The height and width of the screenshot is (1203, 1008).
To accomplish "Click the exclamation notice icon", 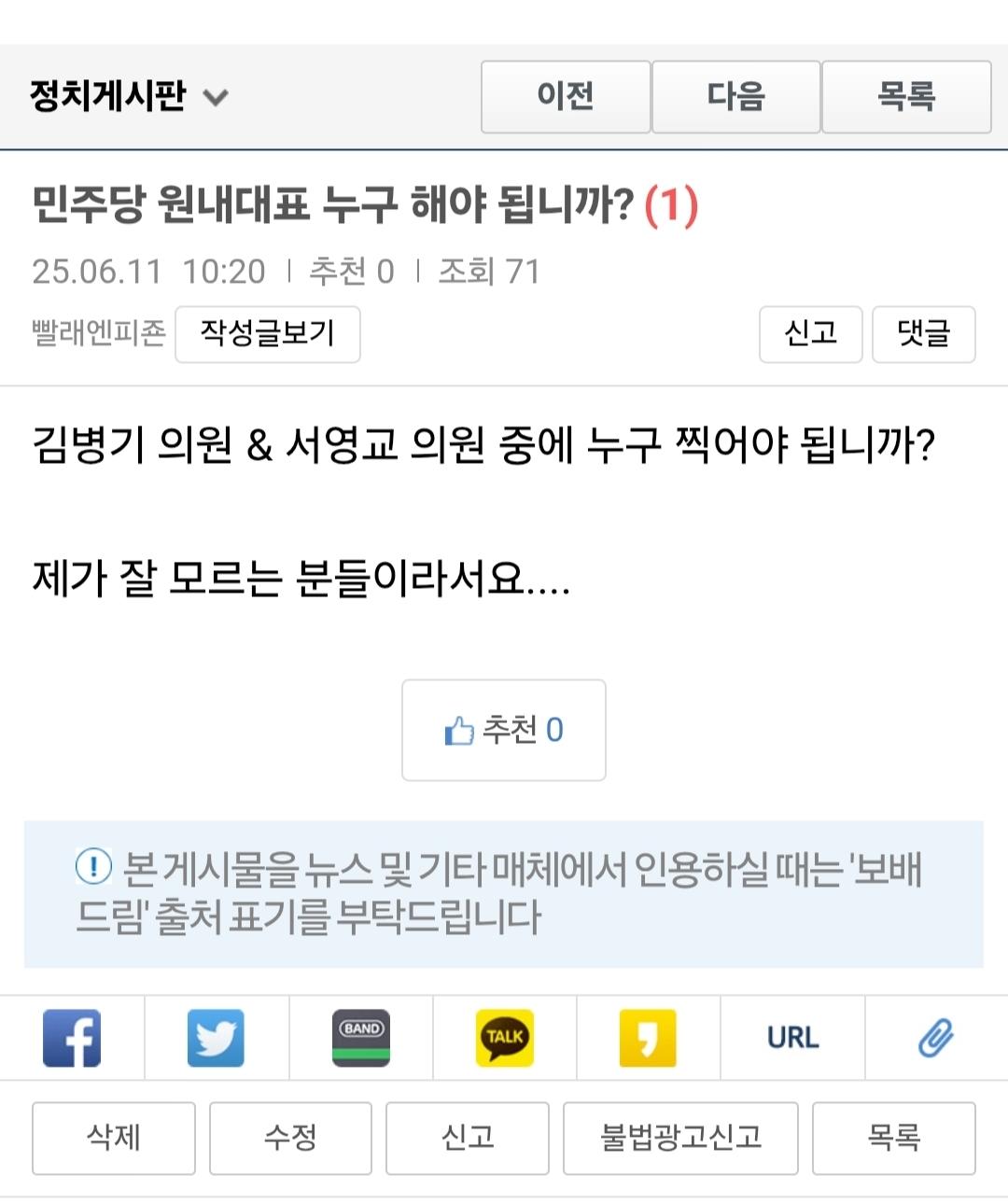I will click(x=92, y=867).
